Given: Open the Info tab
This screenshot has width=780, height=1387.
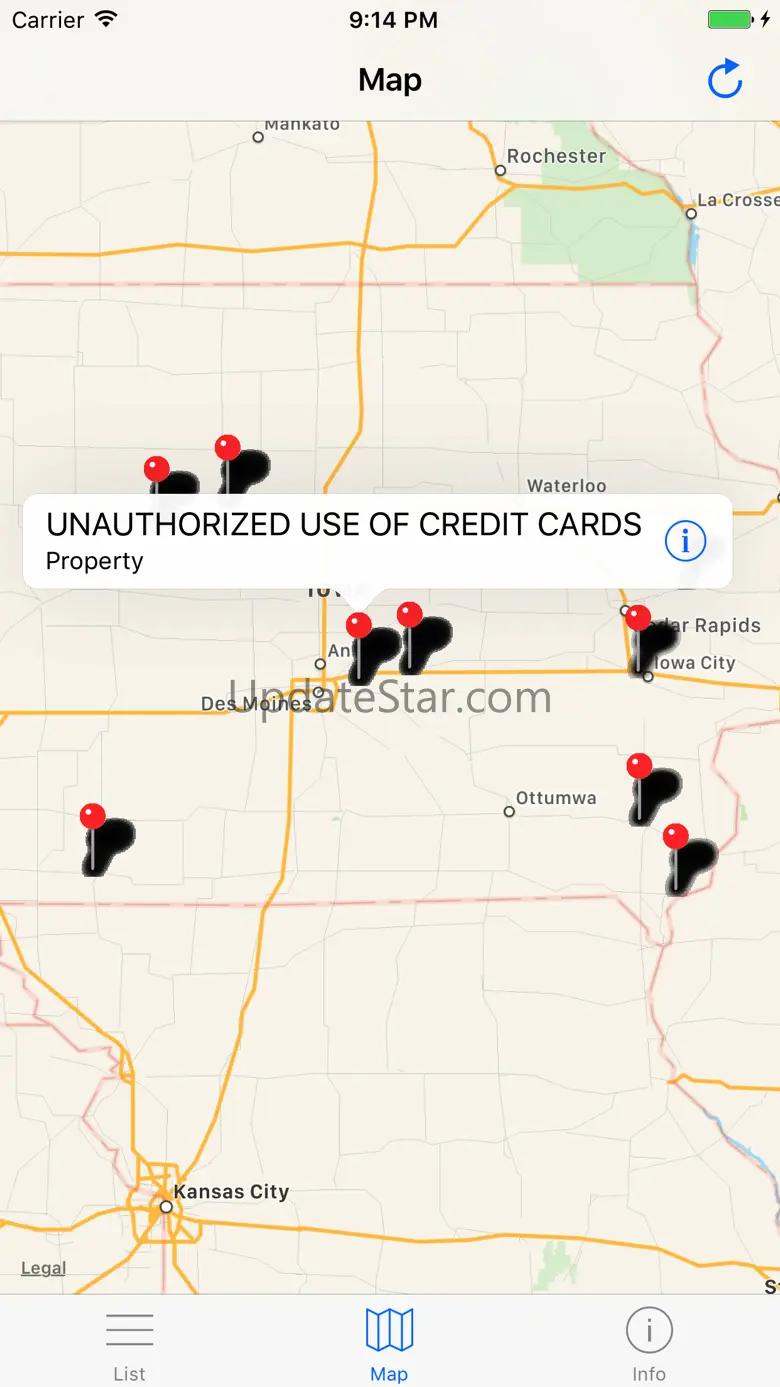Looking at the screenshot, I should tap(649, 1346).
